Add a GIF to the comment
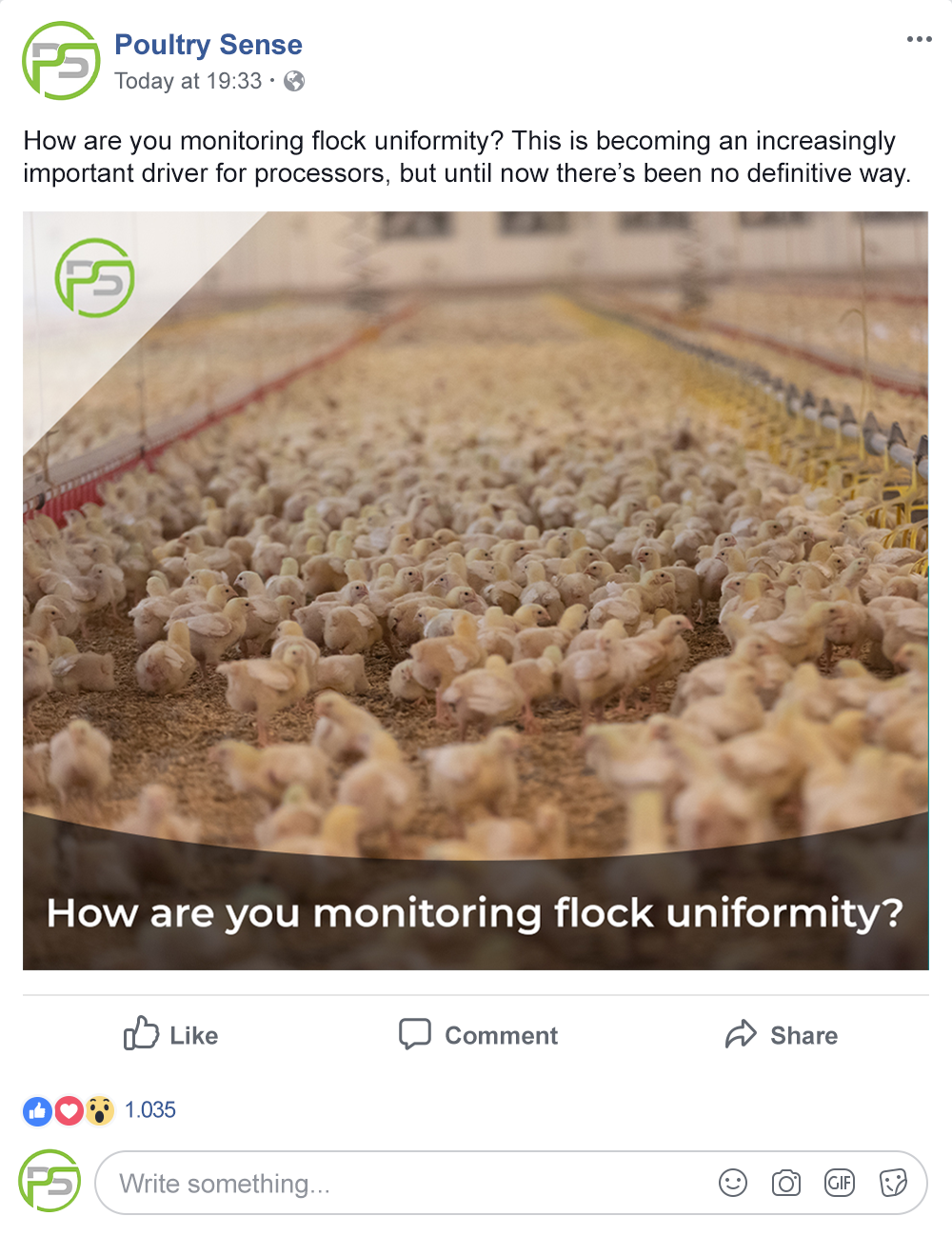 840,1184
